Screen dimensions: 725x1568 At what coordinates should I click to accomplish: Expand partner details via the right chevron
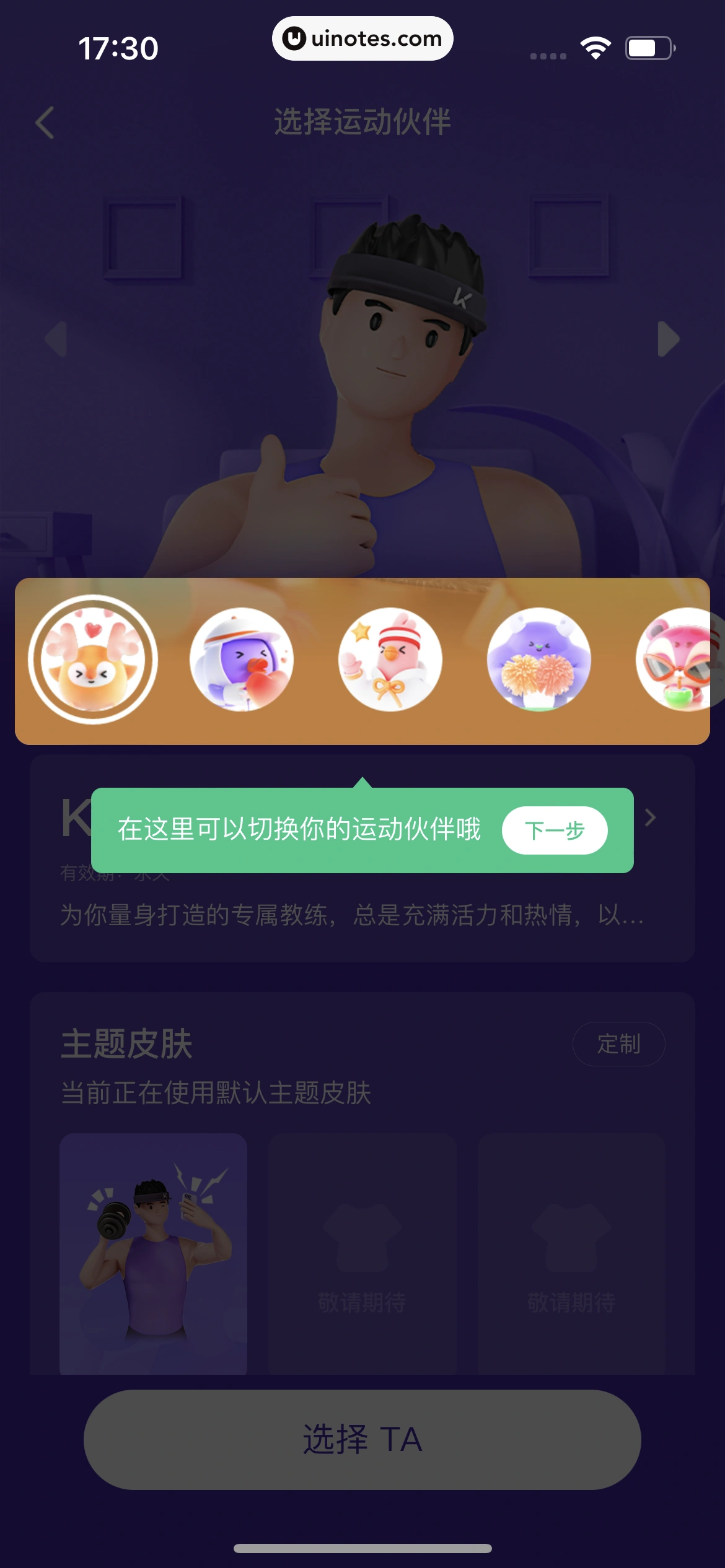pyautogui.click(x=651, y=819)
